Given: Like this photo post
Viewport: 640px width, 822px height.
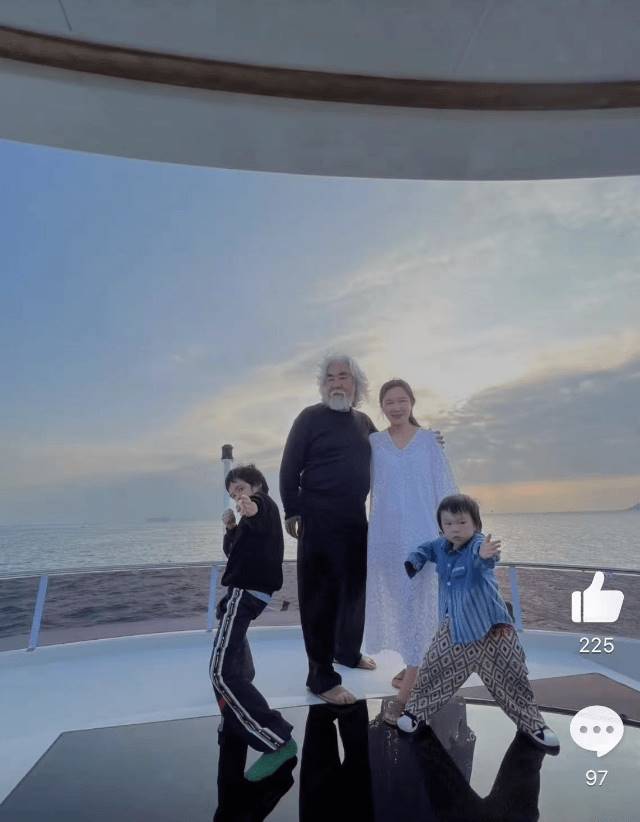Looking at the screenshot, I should coord(597,600).
